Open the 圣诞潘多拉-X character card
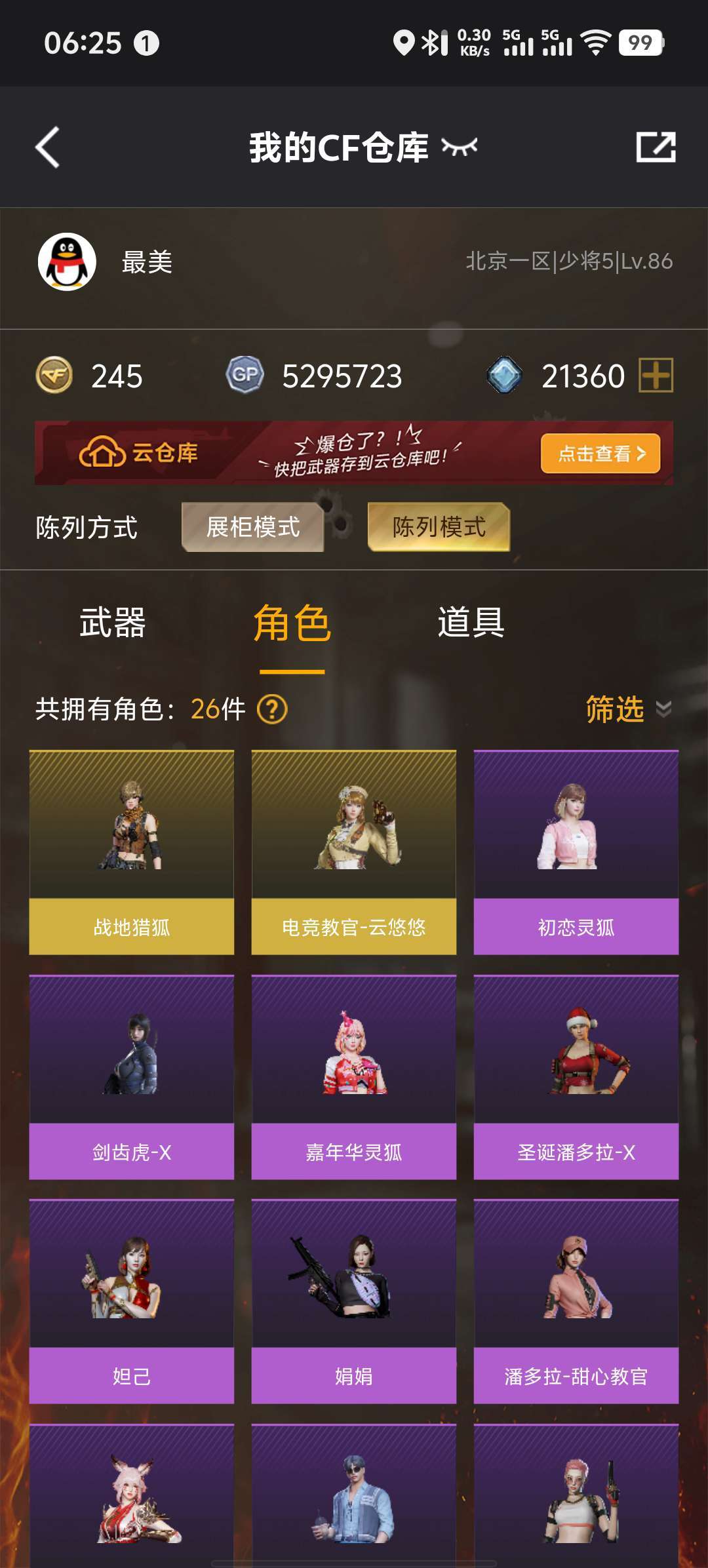 coord(576,1077)
